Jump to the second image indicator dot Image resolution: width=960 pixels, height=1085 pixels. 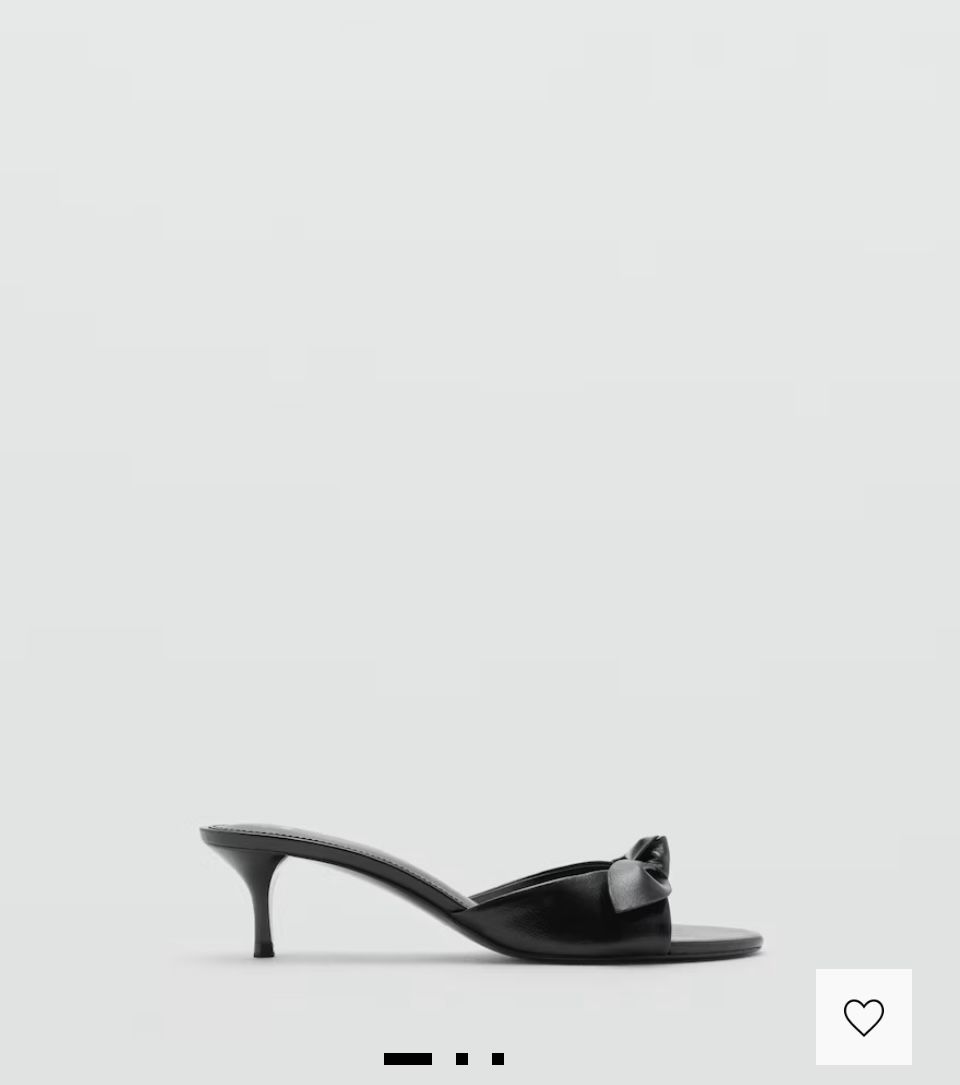(462, 1059)
